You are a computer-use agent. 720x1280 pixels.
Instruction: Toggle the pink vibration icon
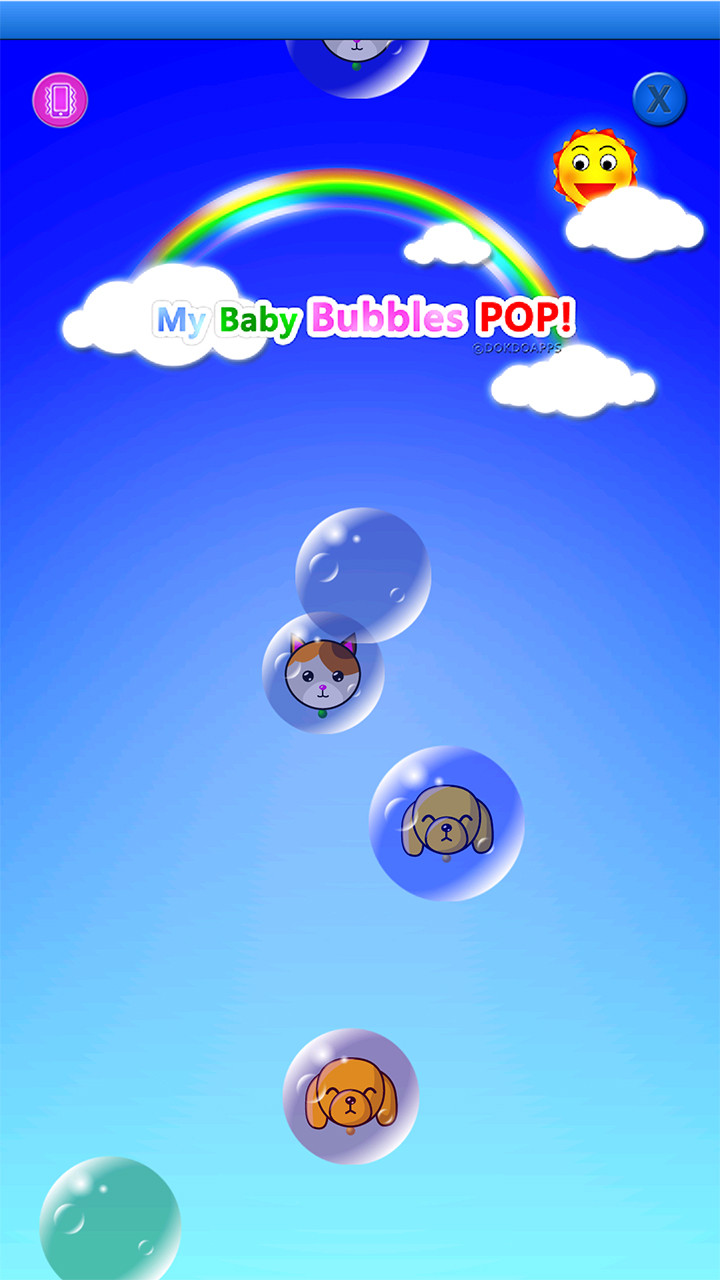click(62, 98)
